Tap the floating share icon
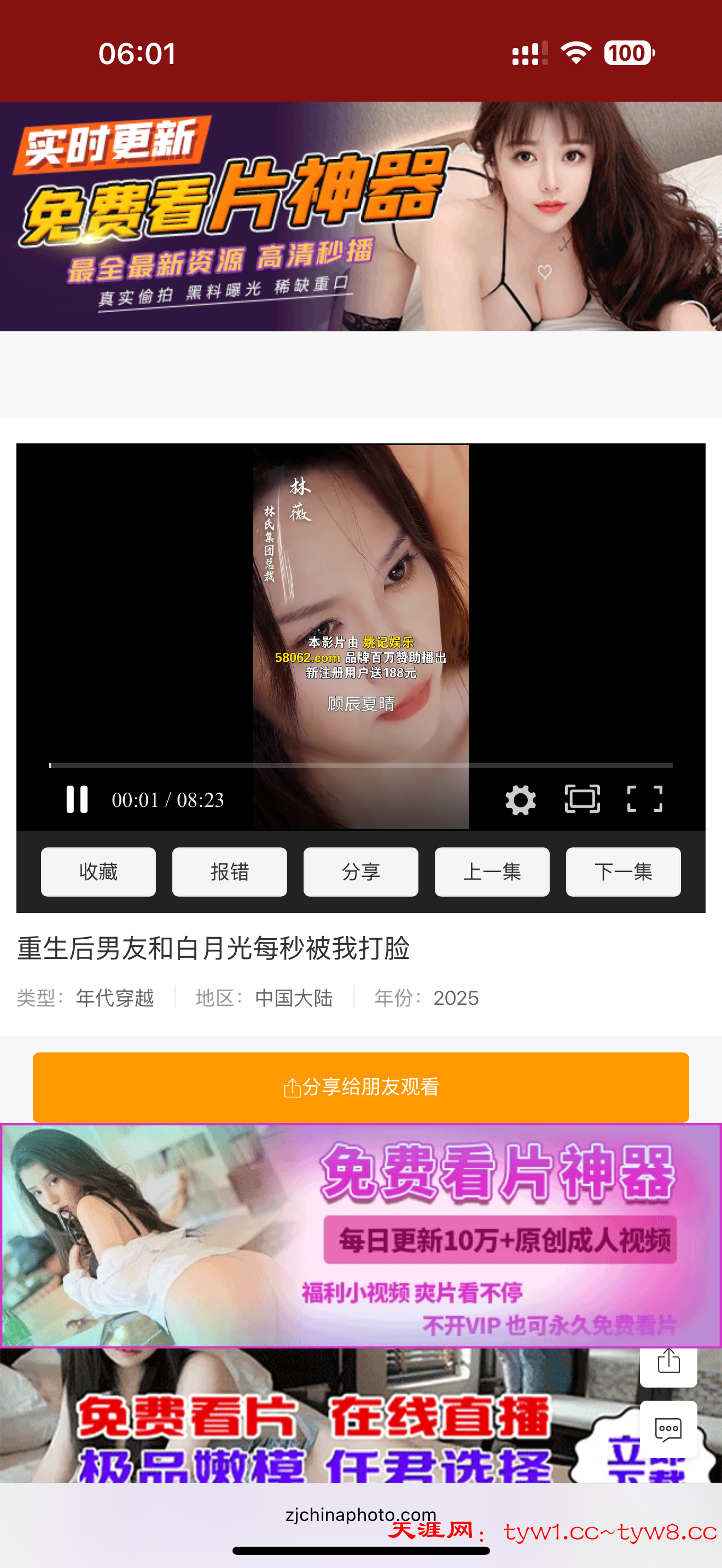This screenshot has width=722, height=1568. 668,1364
